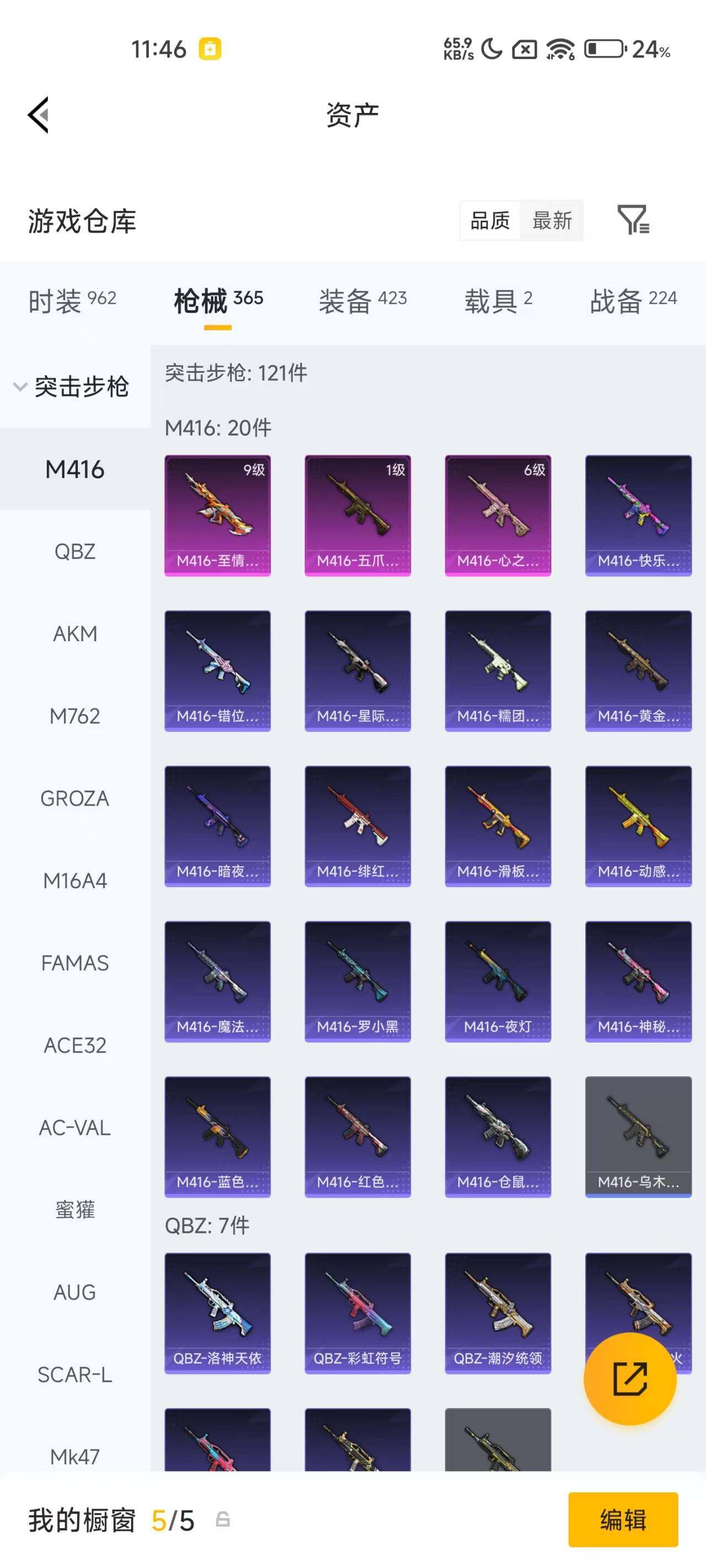Sort by 品质
Screen dimensions: 706x1568
(x=490, y=221)
